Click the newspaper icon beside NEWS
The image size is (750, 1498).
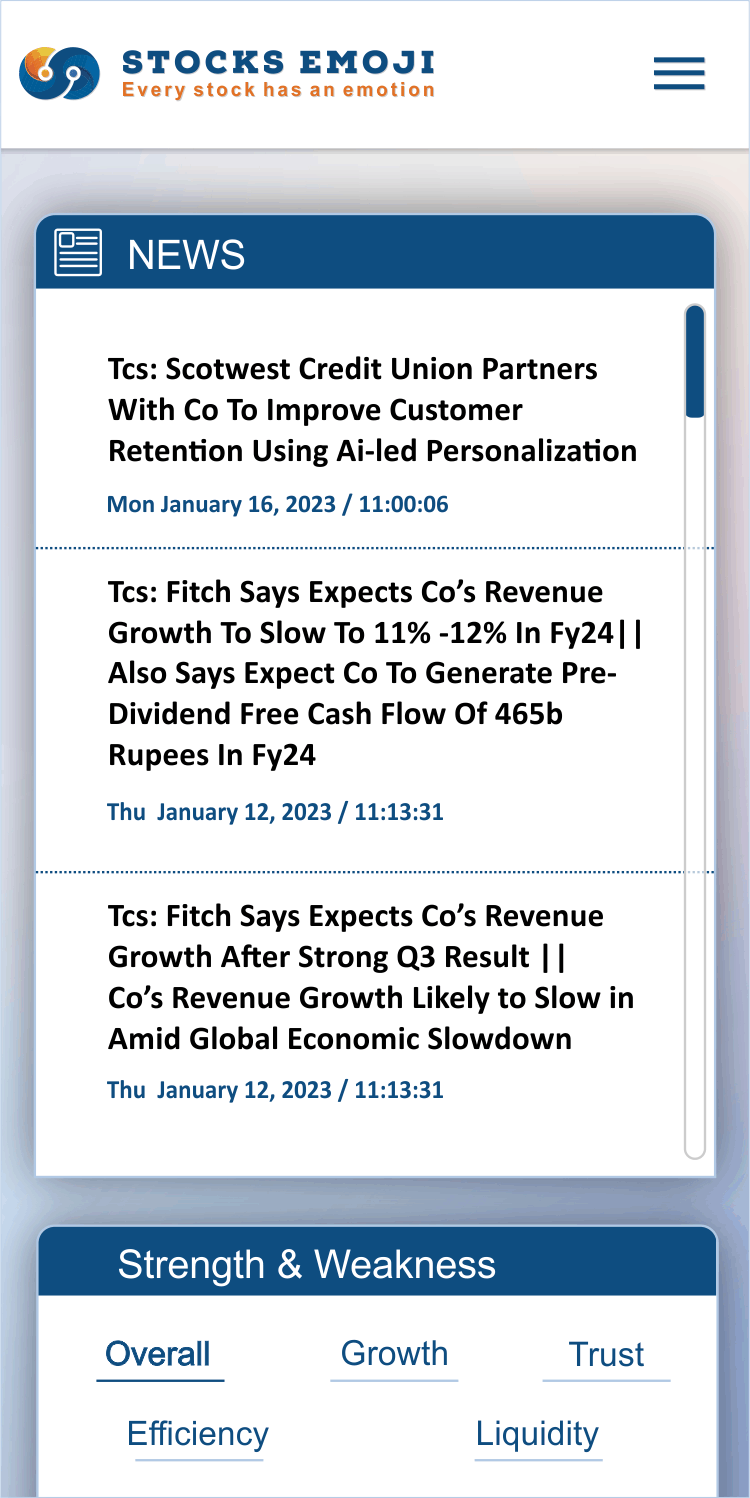(x=78, y=253)
